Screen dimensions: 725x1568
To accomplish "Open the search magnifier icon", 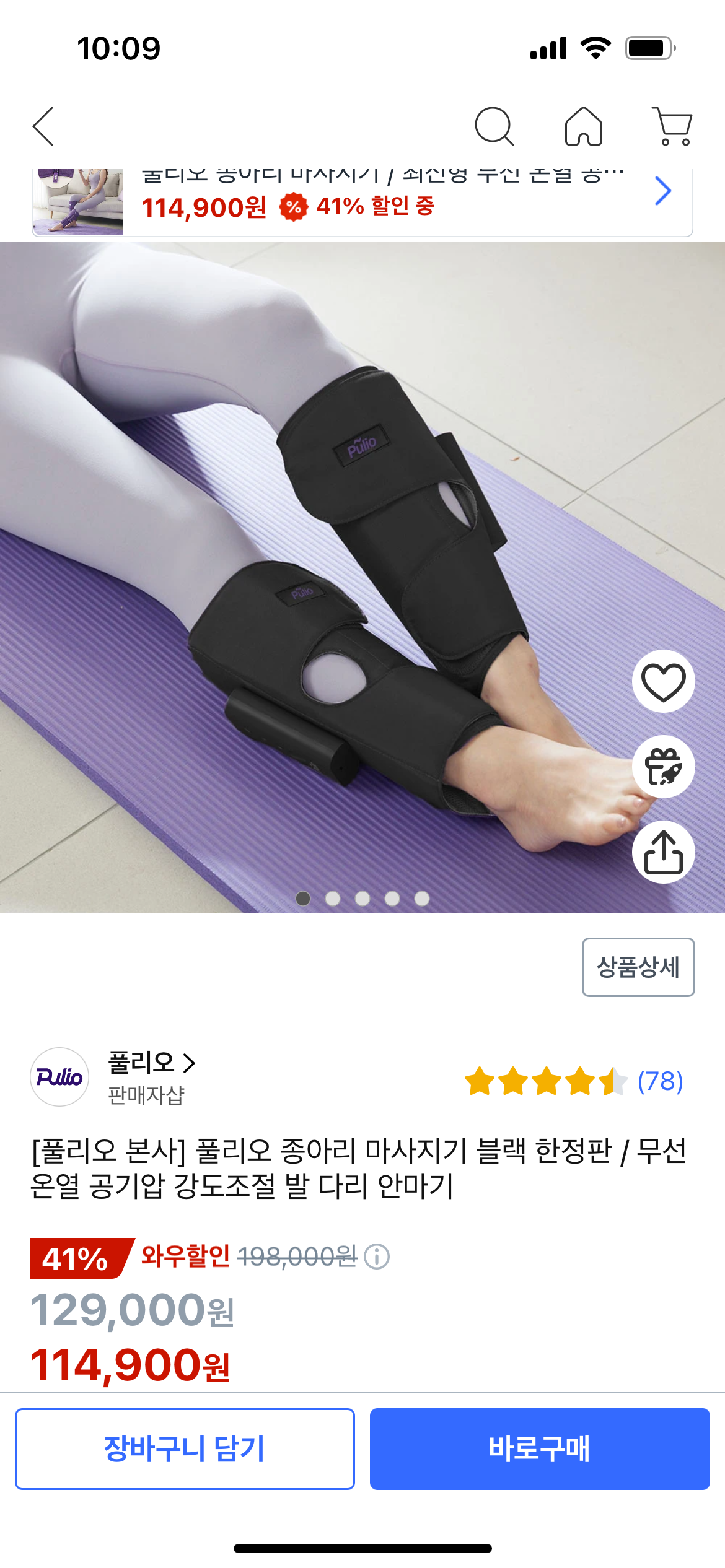I will tap(494, 126).
